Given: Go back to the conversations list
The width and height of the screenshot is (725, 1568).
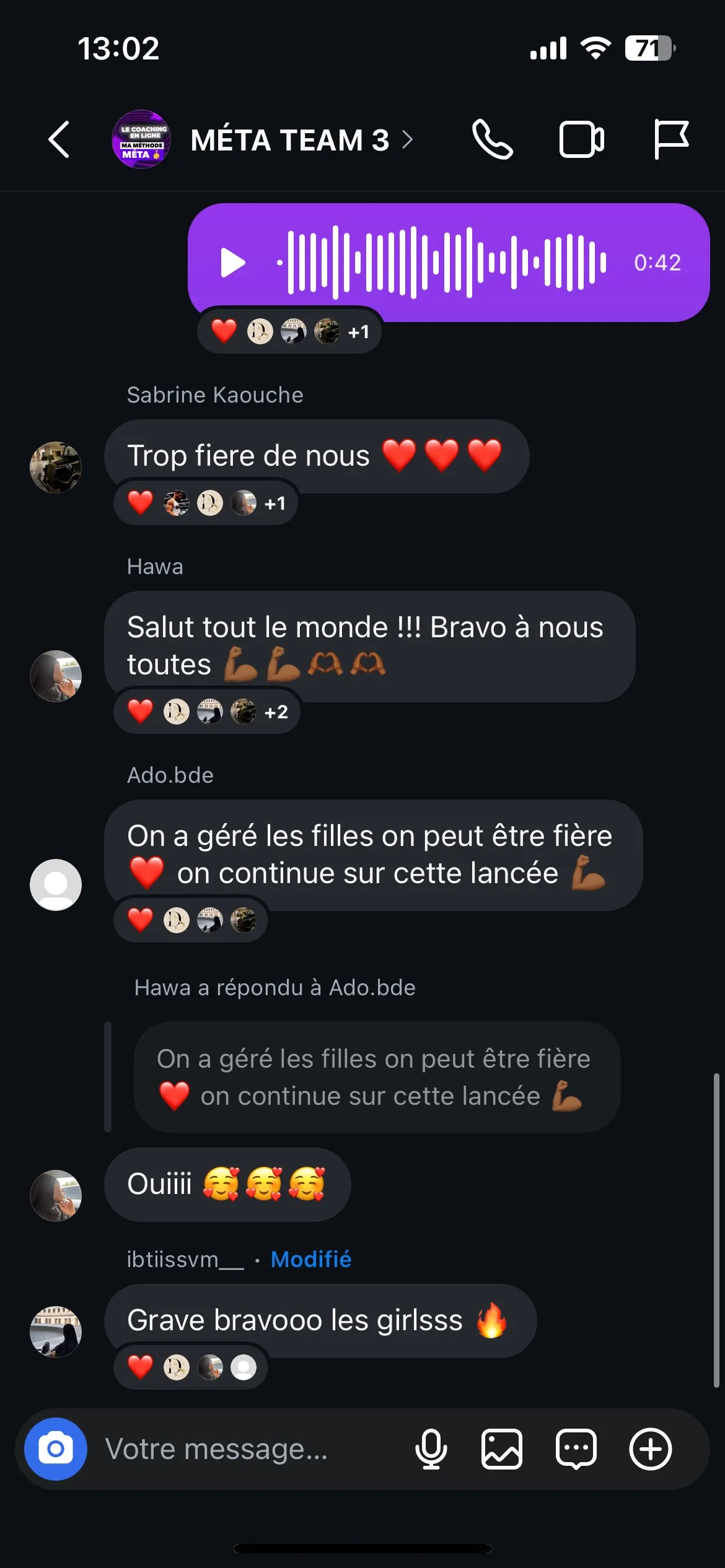Looking at the screenshot, I should coord(59,139).
